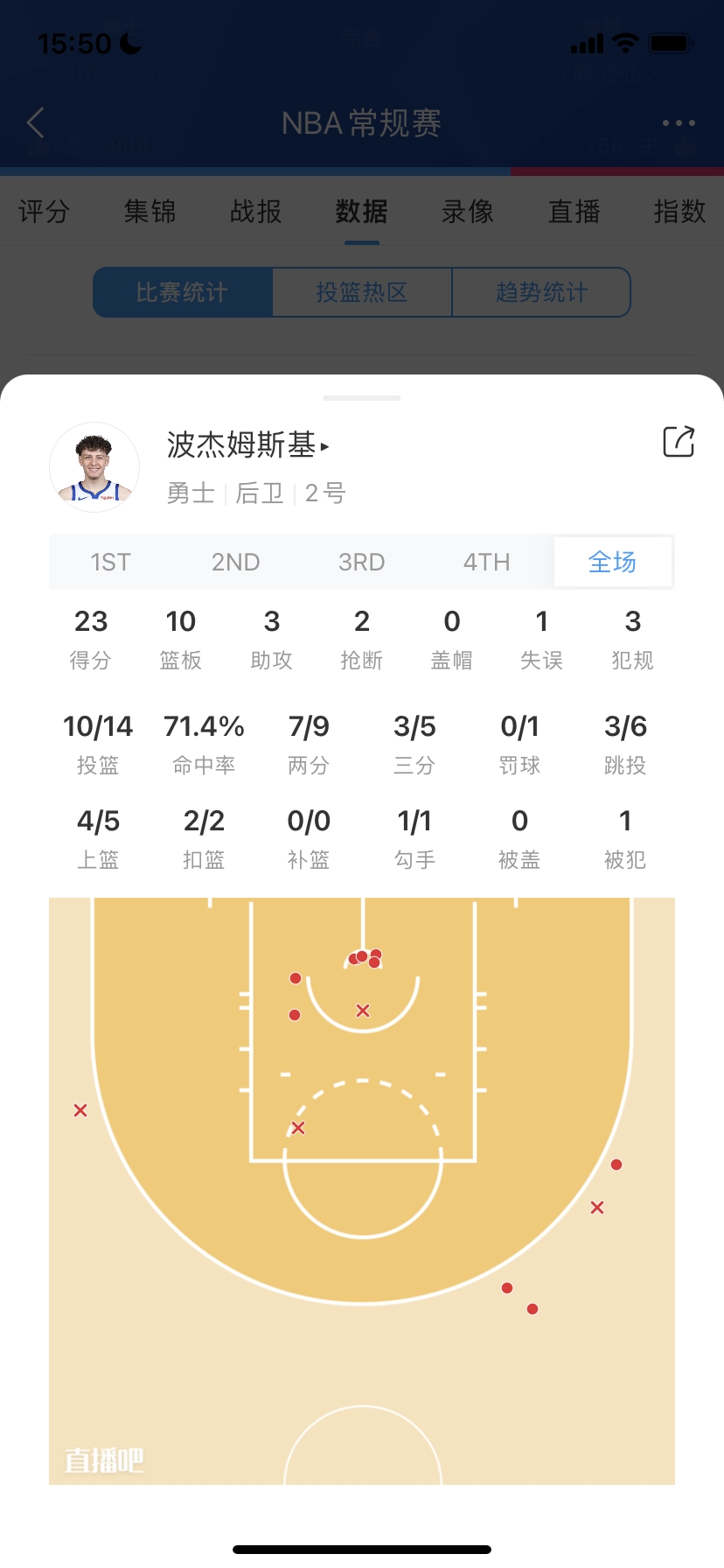Open the 战报 report tab

point(256,211)
